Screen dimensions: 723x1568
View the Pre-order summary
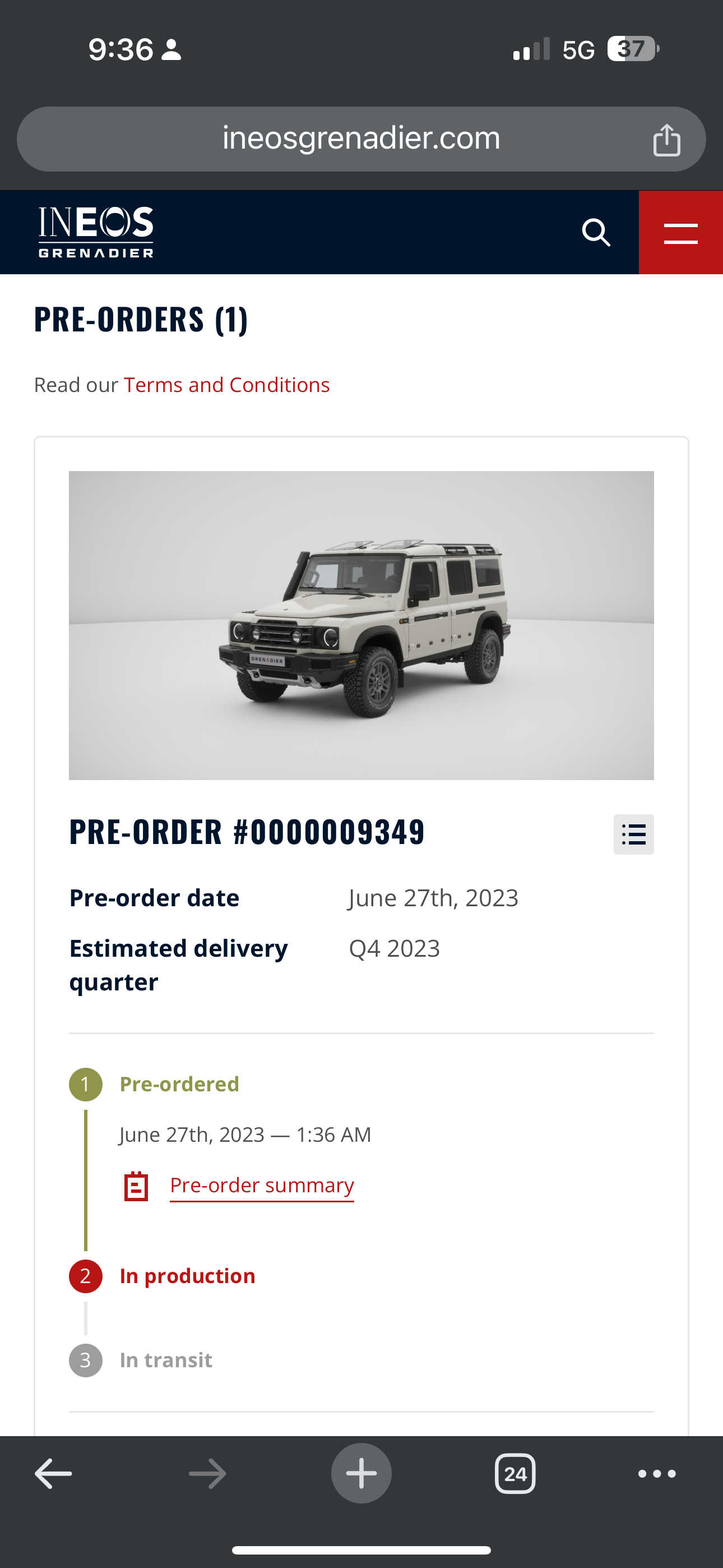262,1185
